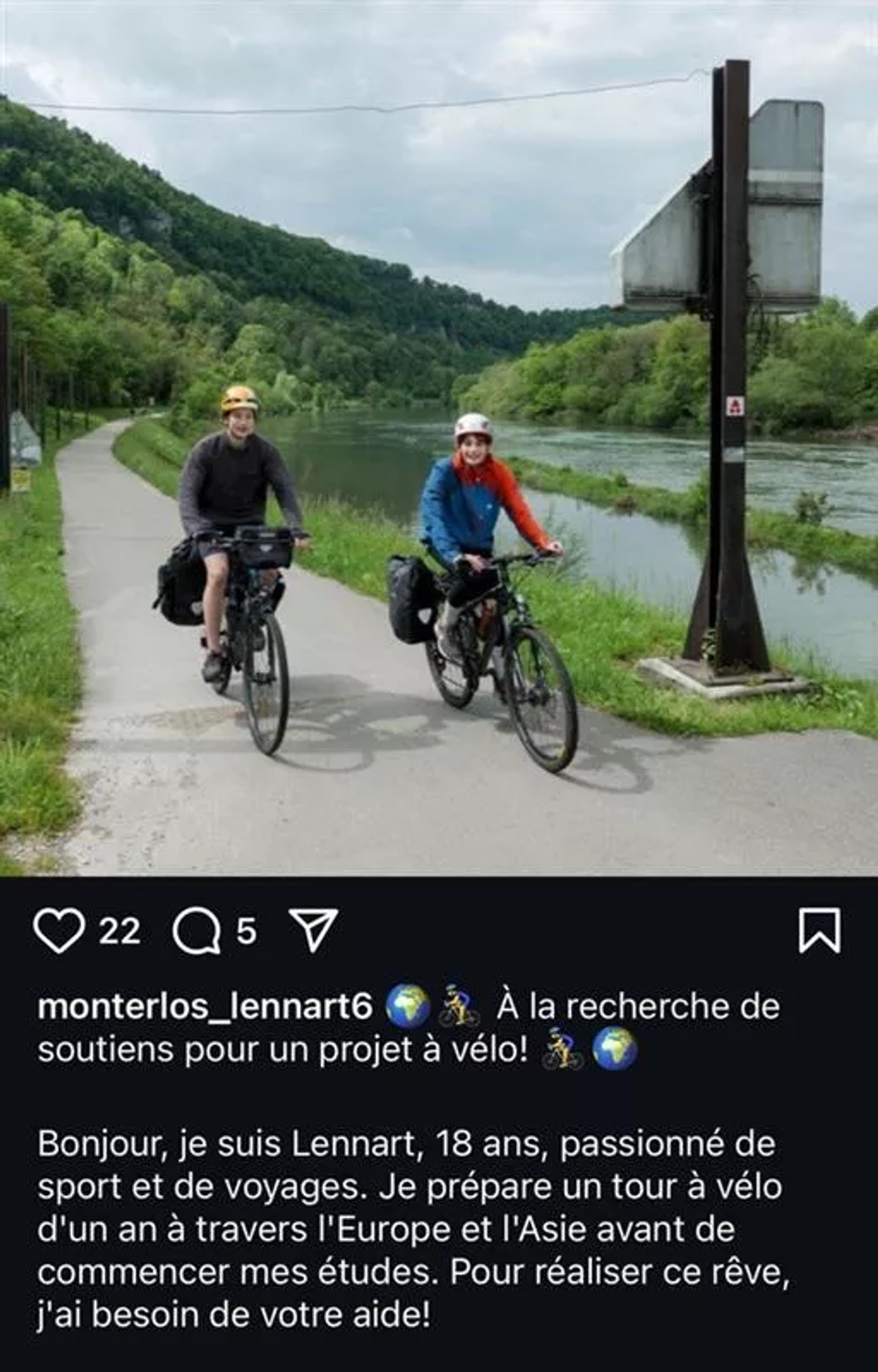Like the monterlos_lennart6 post
The height and width of the screenshot is (1372, 878).
pyautogui.click(x=58, y=931)
